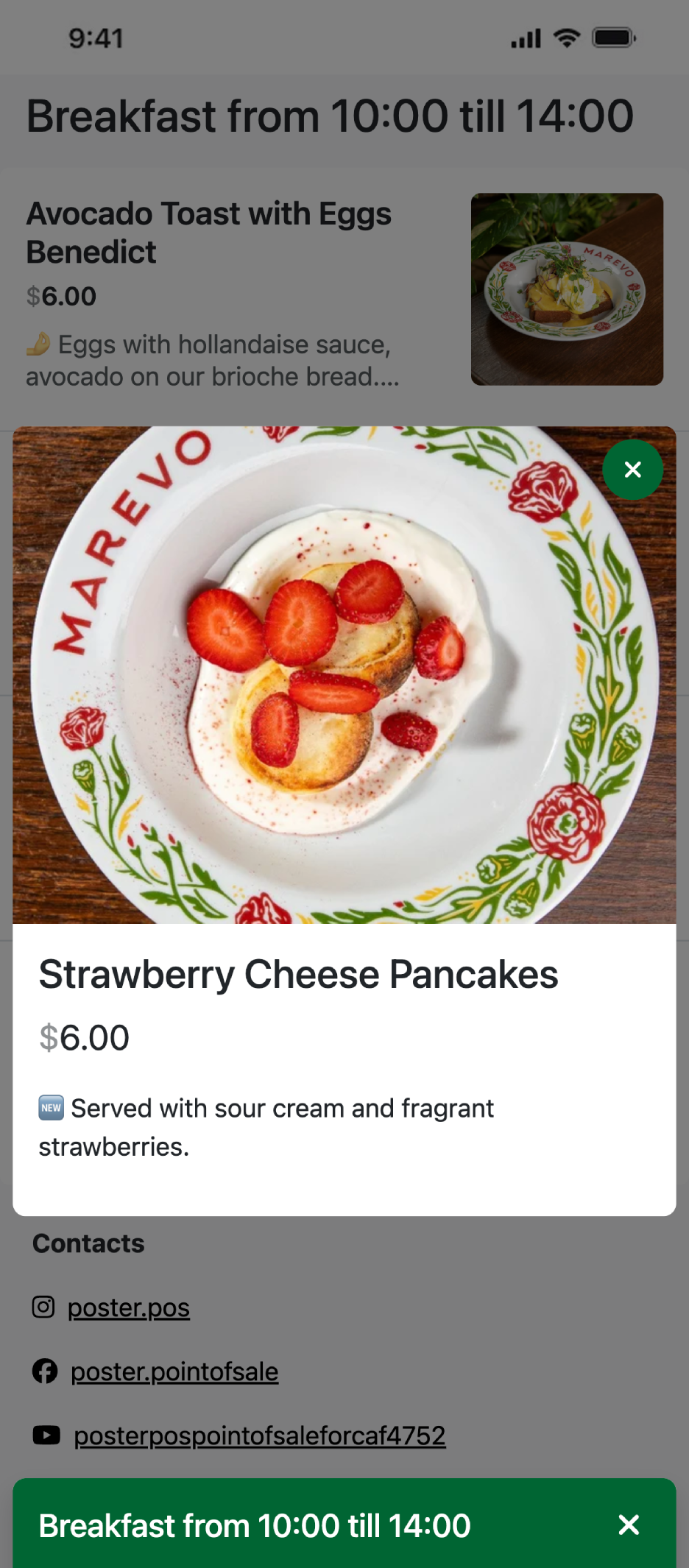Close the Strawberry Cheese Pancakes popup

[632, 470]
